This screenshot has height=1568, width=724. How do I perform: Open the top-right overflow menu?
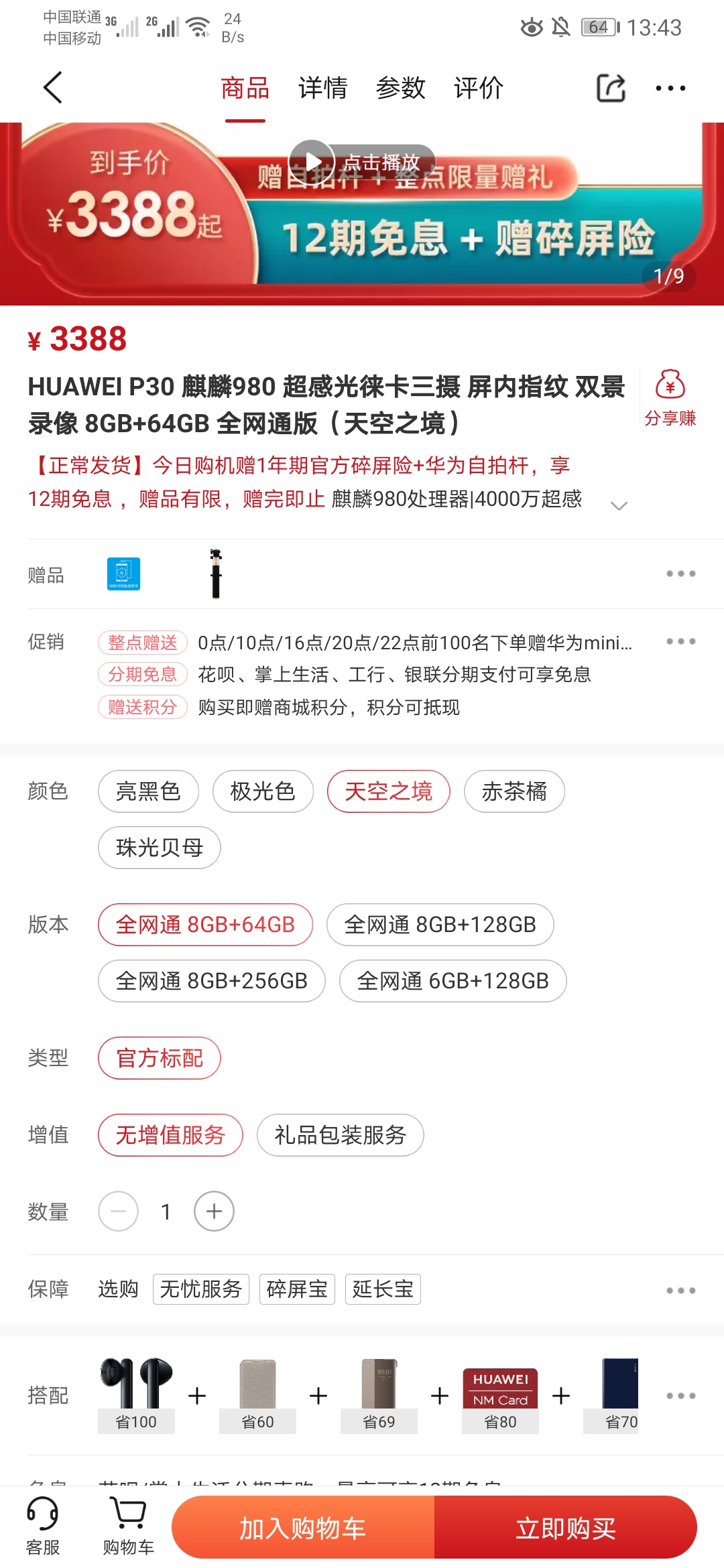tap(670, 88)
